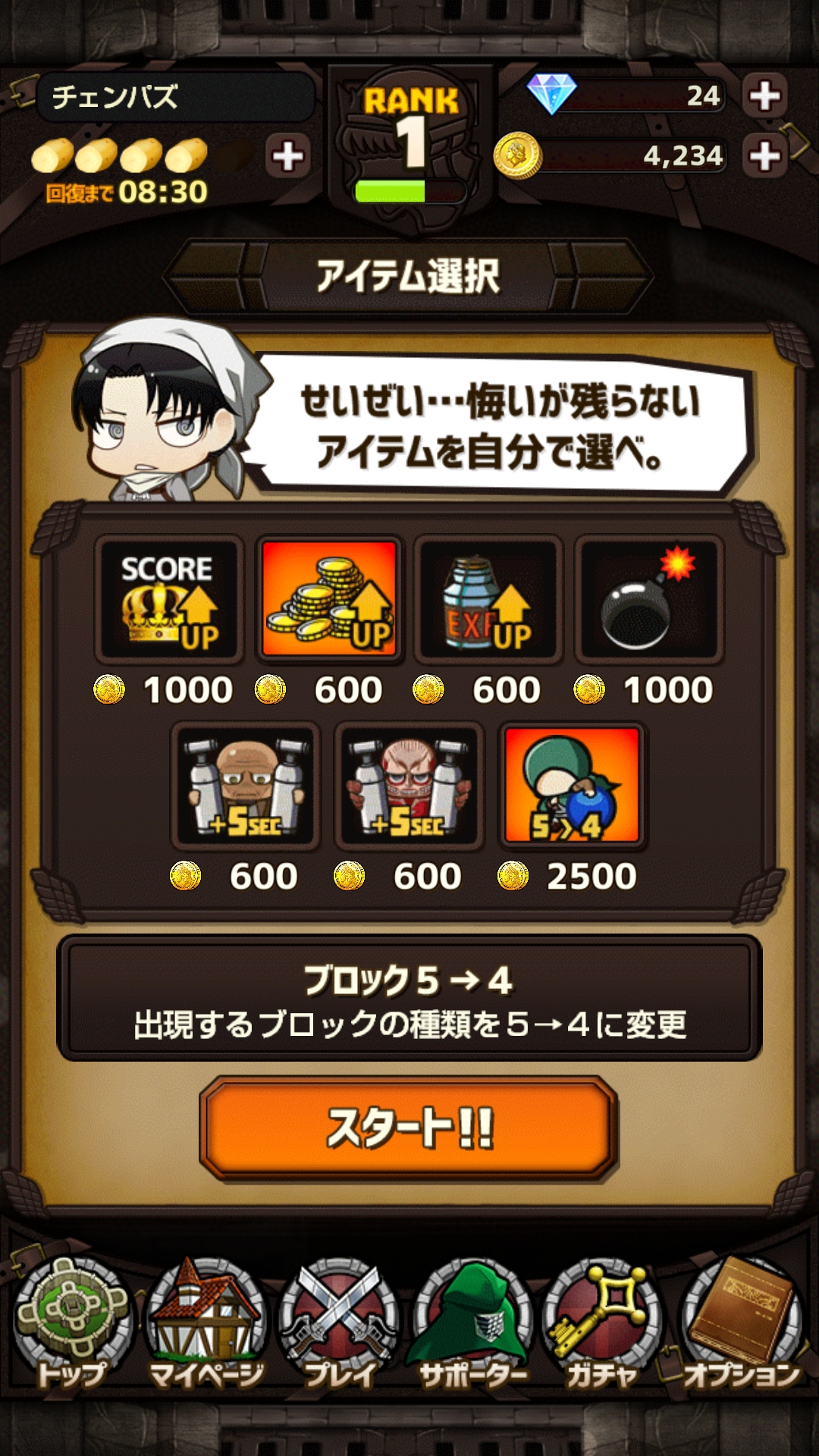Toggle the coin UP item
This screenshot has height=1456, width=819.
(329, 599)
